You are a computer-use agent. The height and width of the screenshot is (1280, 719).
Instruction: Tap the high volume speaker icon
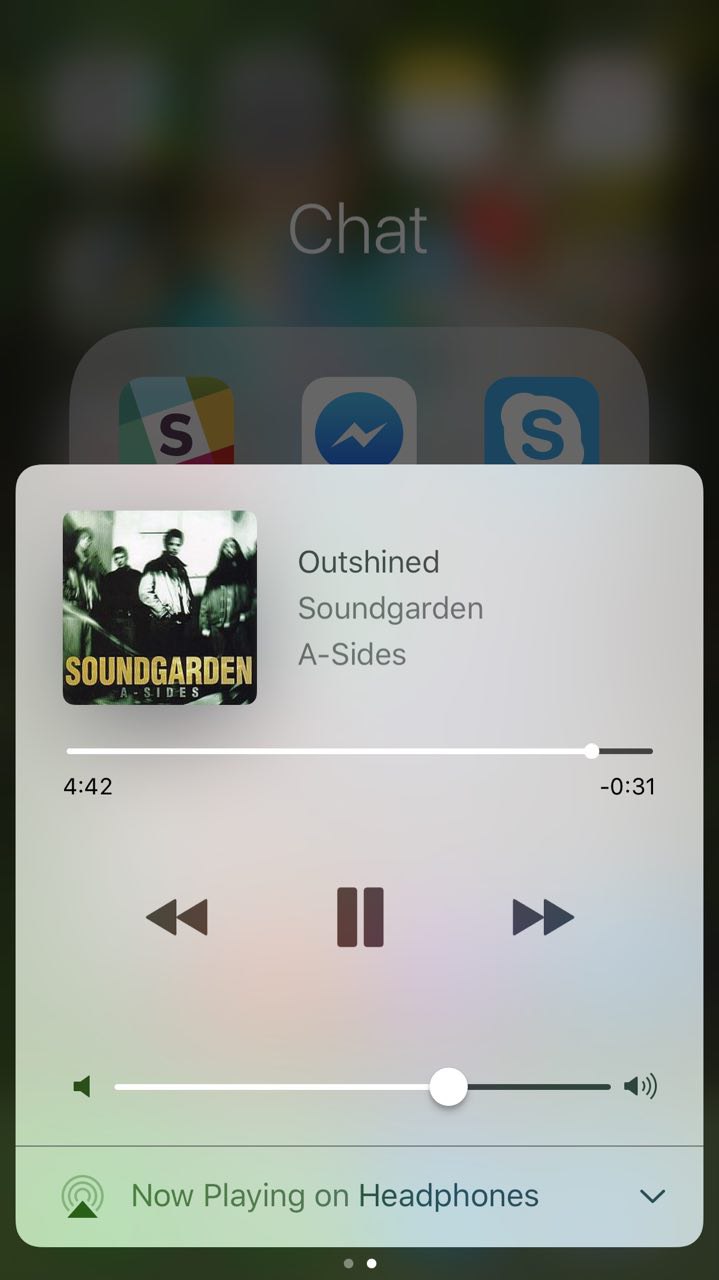click(x=640, y=1086)
